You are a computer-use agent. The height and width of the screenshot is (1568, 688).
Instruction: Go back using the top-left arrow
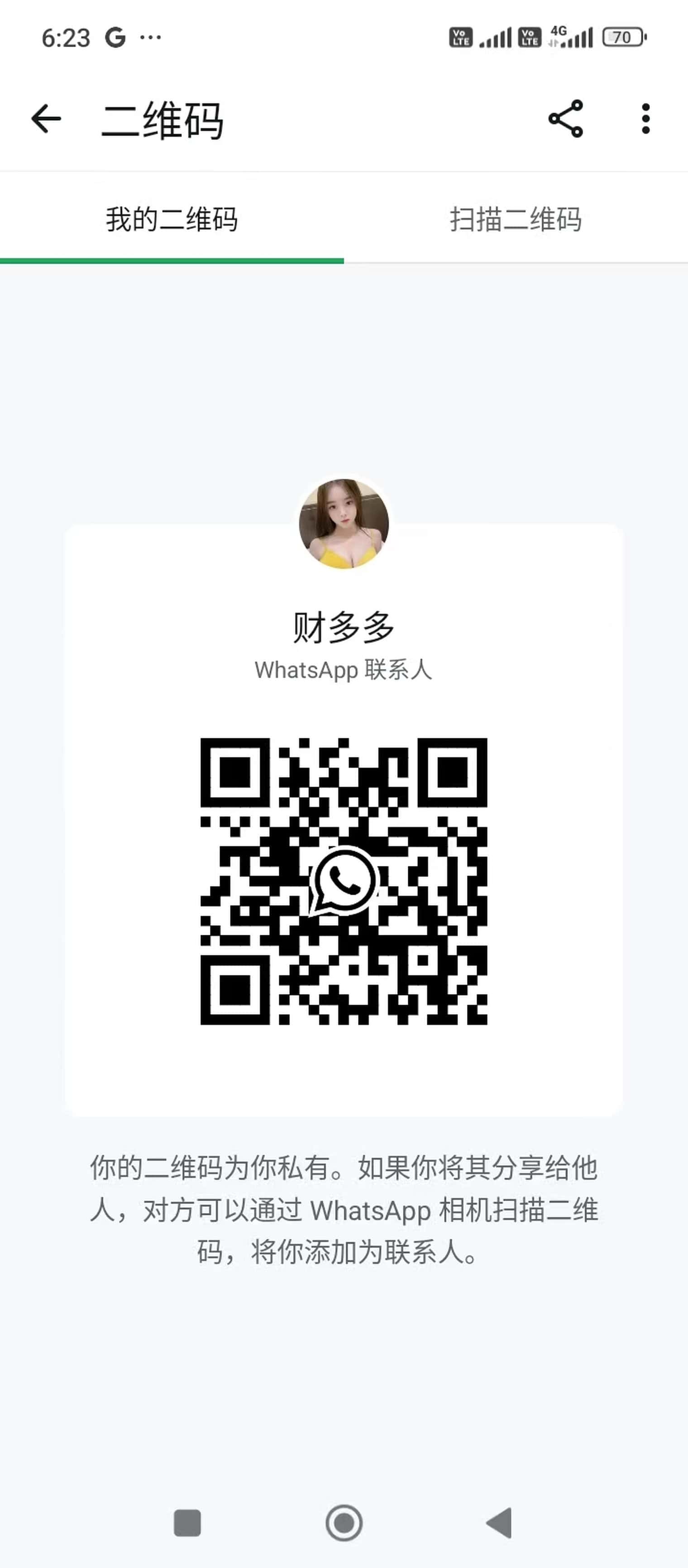pyautogui.click(x=46, y=118)
